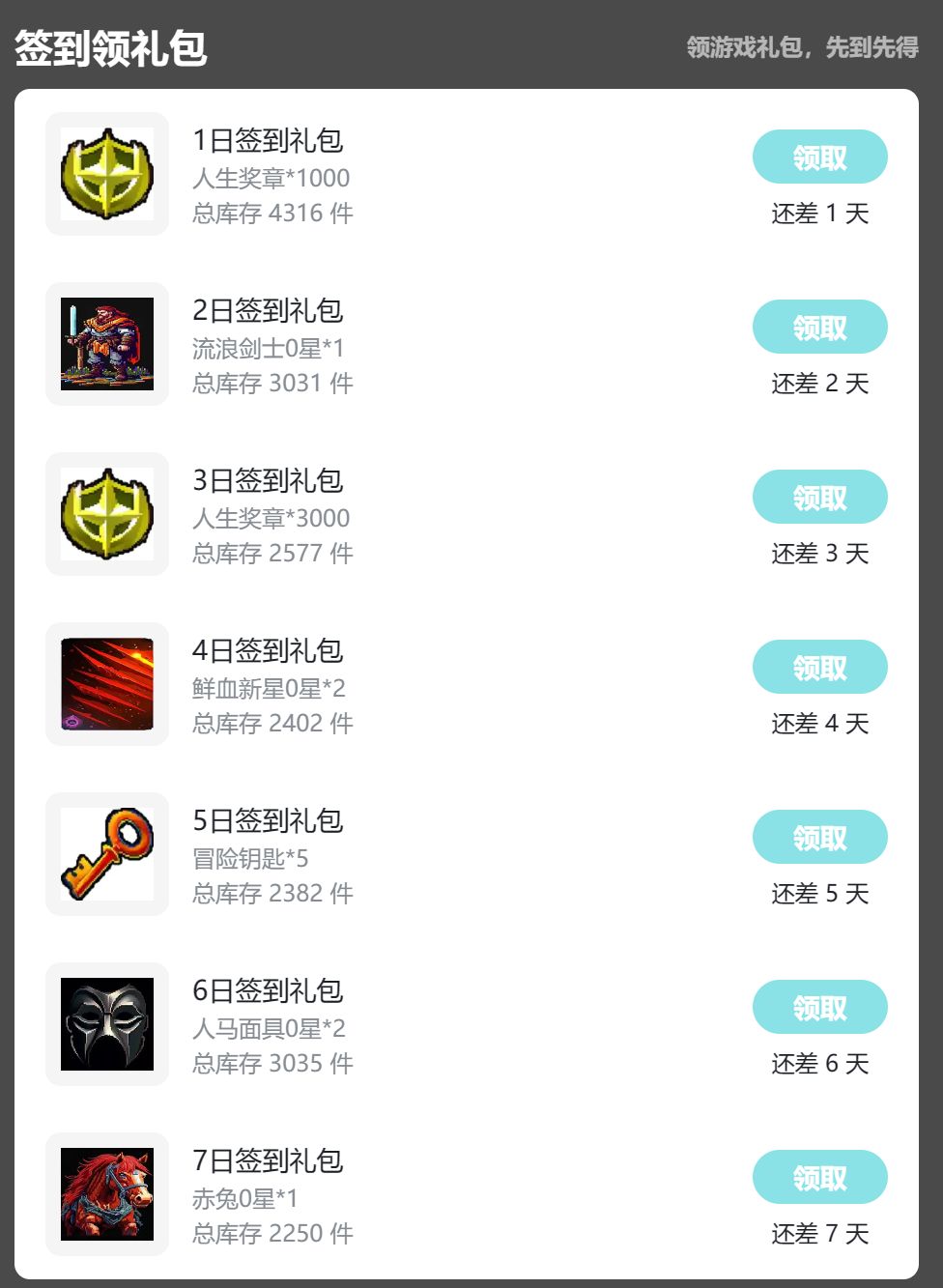Claim the 6日签到礼包 人马面具 gift
This screenshot has width=943, height=1288.
coord(819,1007)
